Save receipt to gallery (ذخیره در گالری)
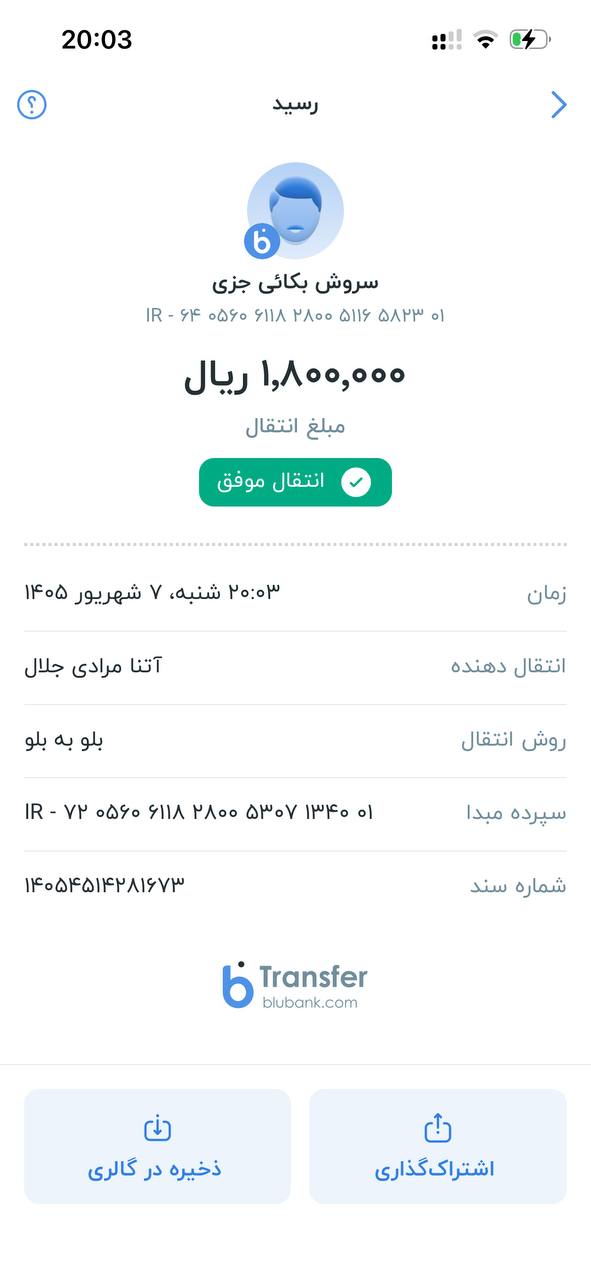The height and width of the screenshot is (1280, 591). coord(157,1146)
